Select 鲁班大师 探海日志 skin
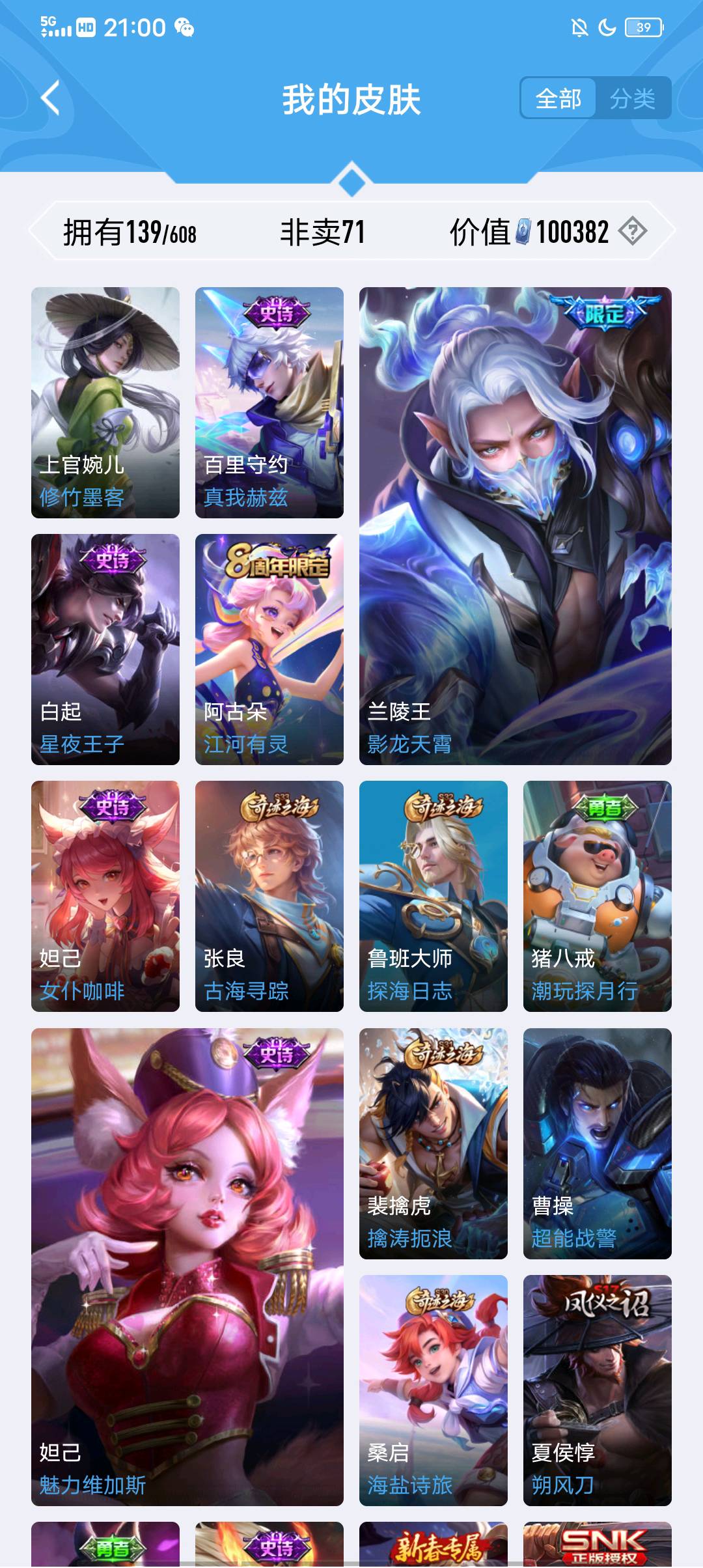The image size is (703, 1568). pos(434,896)
